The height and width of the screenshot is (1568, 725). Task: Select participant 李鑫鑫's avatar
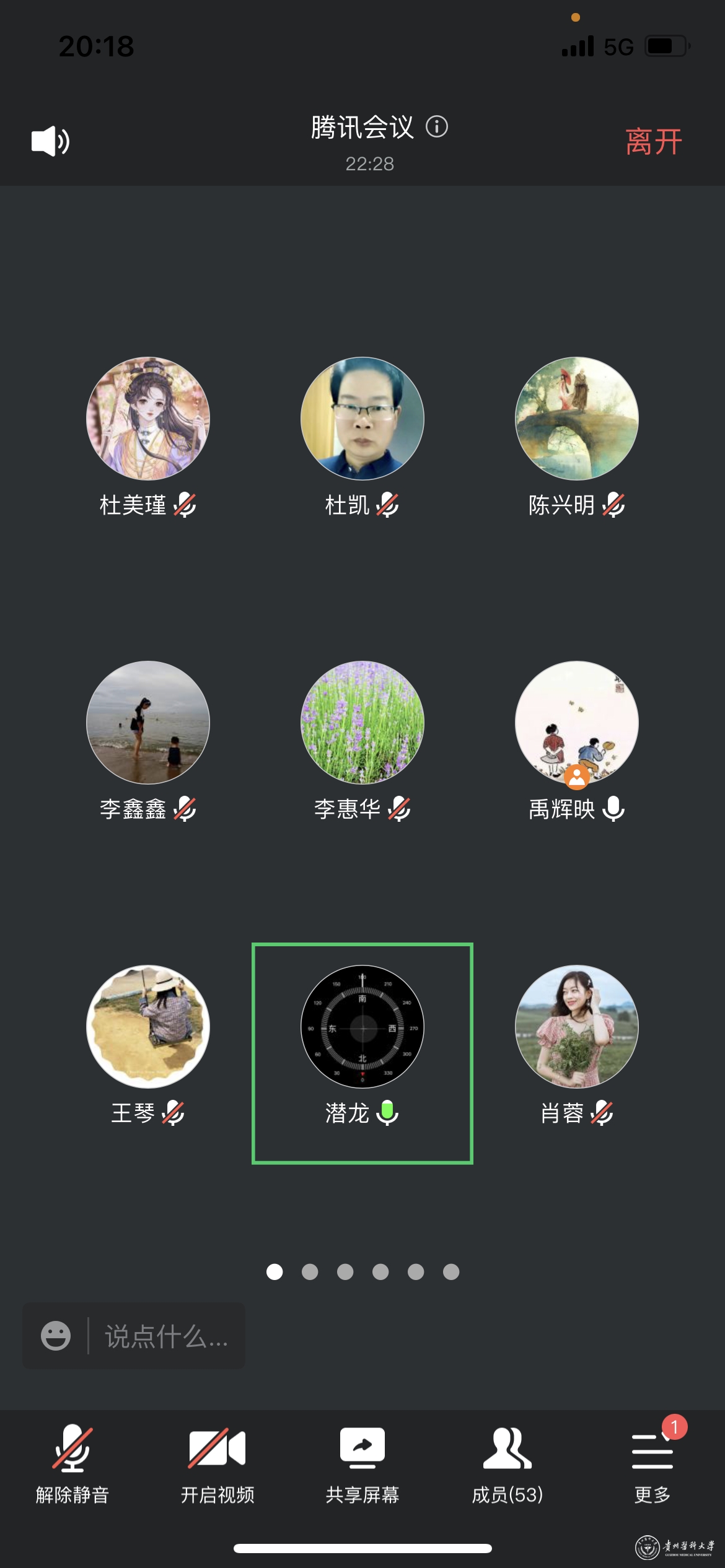coord(148,723)
